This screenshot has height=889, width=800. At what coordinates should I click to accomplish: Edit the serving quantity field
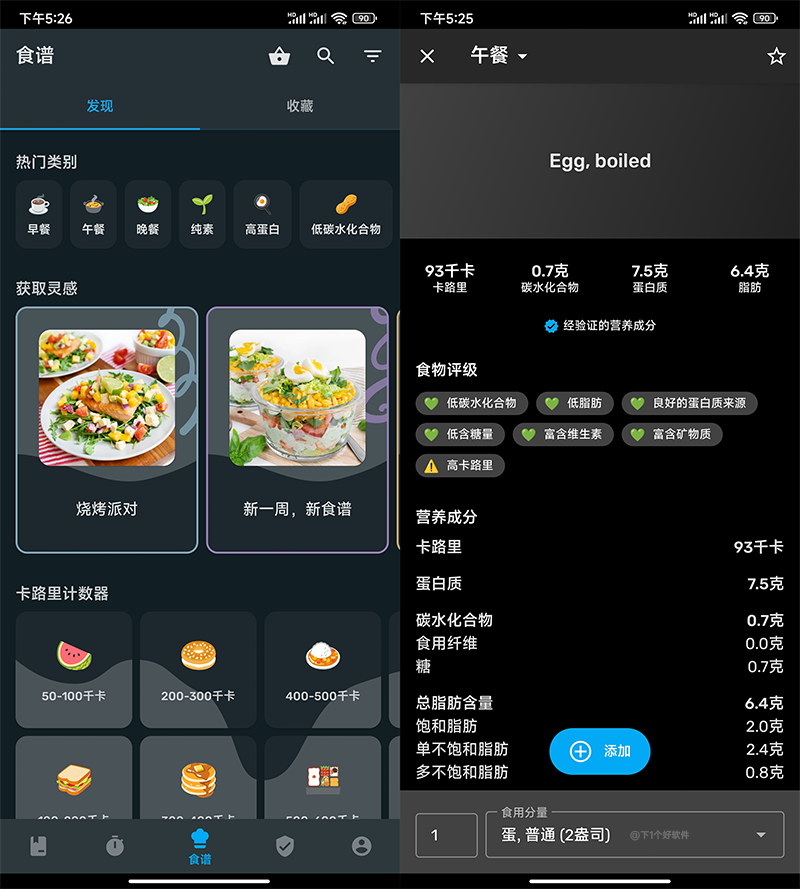click(447, 835)
